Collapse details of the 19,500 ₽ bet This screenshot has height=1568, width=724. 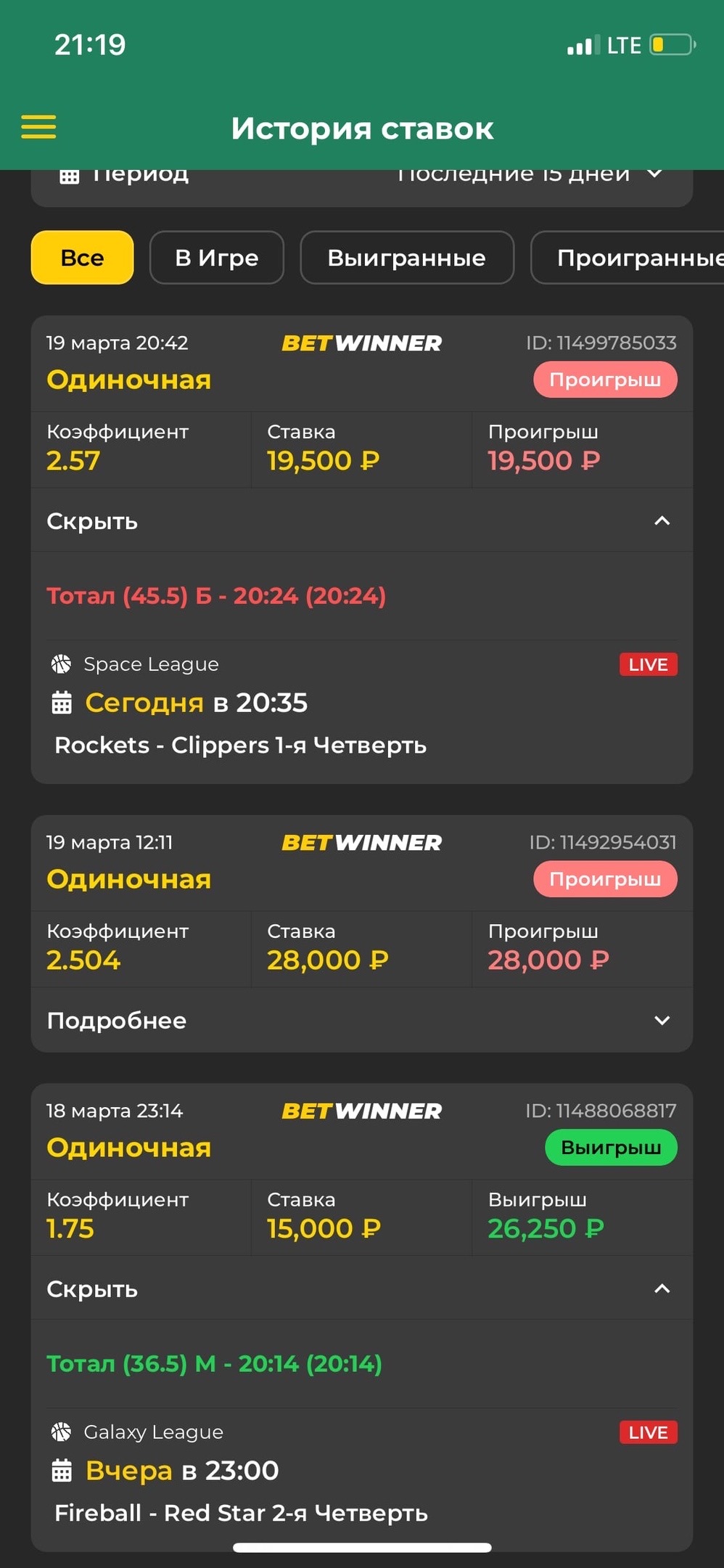click(361, 520)
